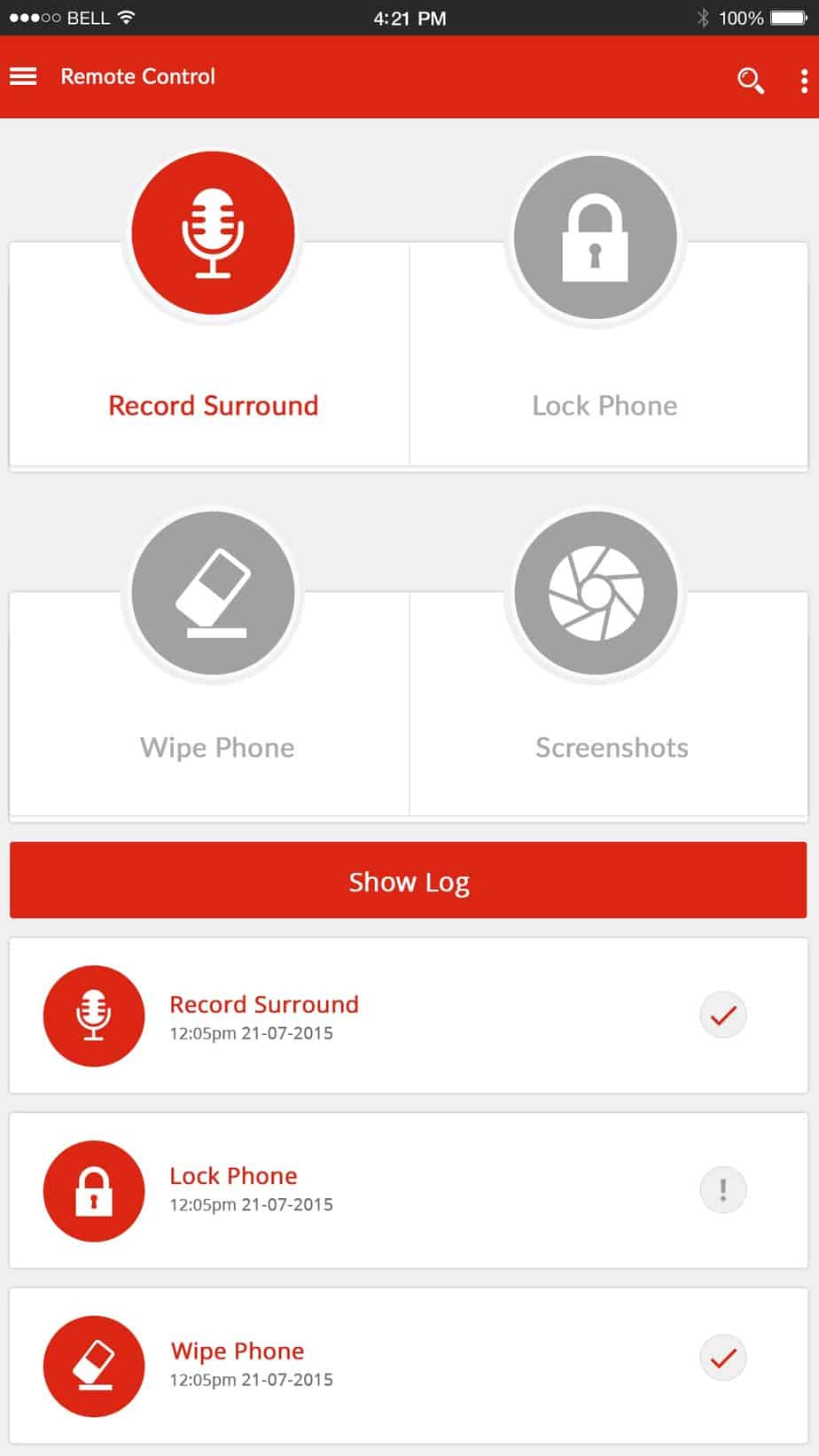Tap the warning icon on Lock Phone log
Image resolution: width=819 pixels, height=1456 pixels.
[x=722, y=1189]
